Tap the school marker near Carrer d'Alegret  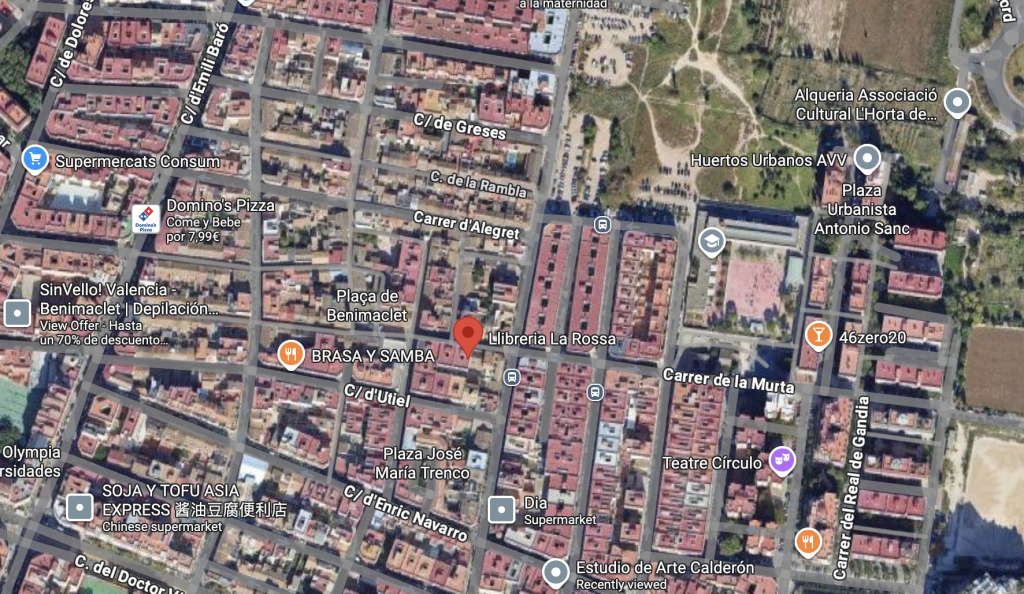[711, 241]
